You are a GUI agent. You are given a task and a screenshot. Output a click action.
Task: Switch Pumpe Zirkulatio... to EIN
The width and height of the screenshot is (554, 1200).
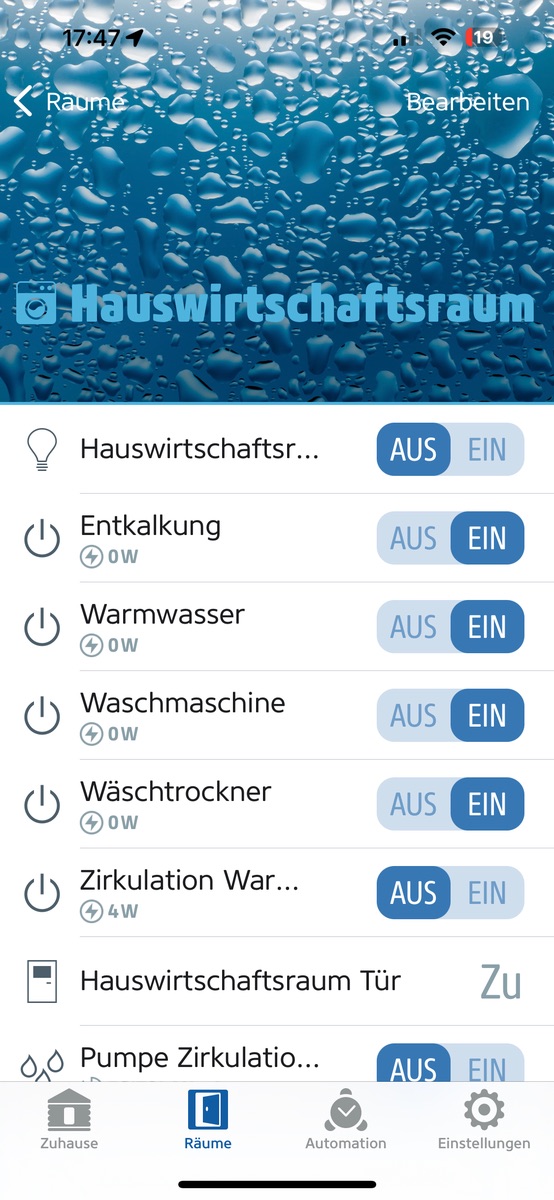[487, 1064]
